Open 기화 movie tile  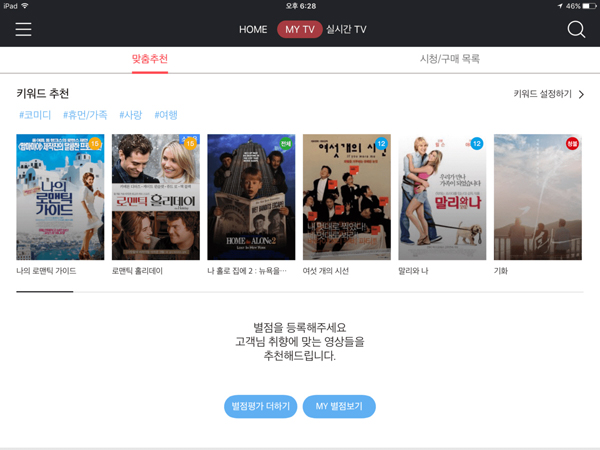(537, 197)
